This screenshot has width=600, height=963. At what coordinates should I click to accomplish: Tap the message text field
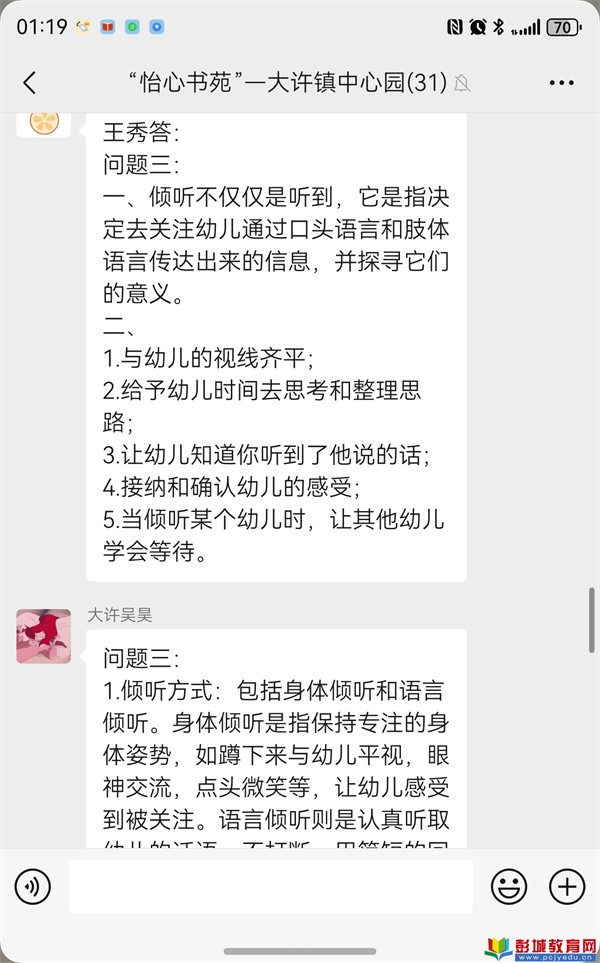(x=270, y=886)
